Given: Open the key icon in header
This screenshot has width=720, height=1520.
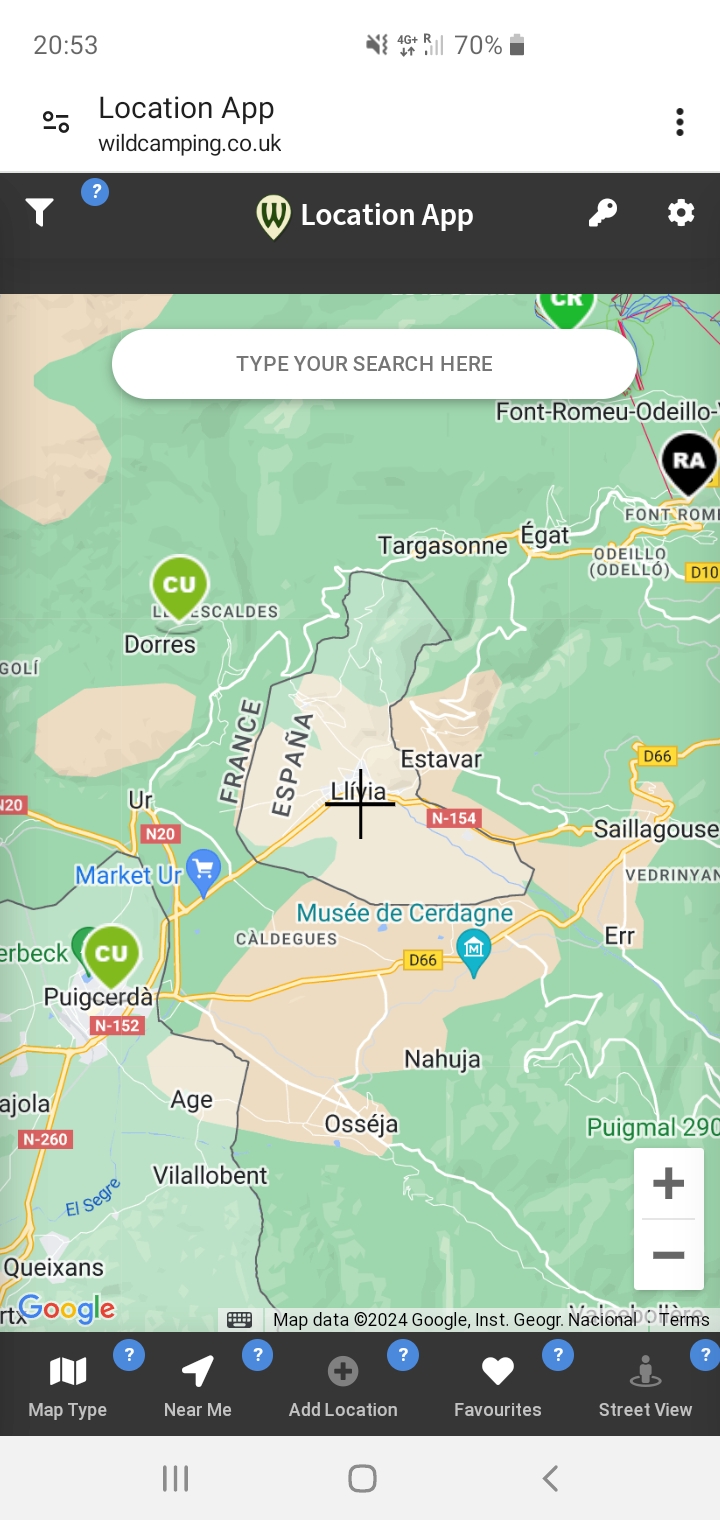Looking at the screenshot, I should pyautogui.click(x=602, y=213).
